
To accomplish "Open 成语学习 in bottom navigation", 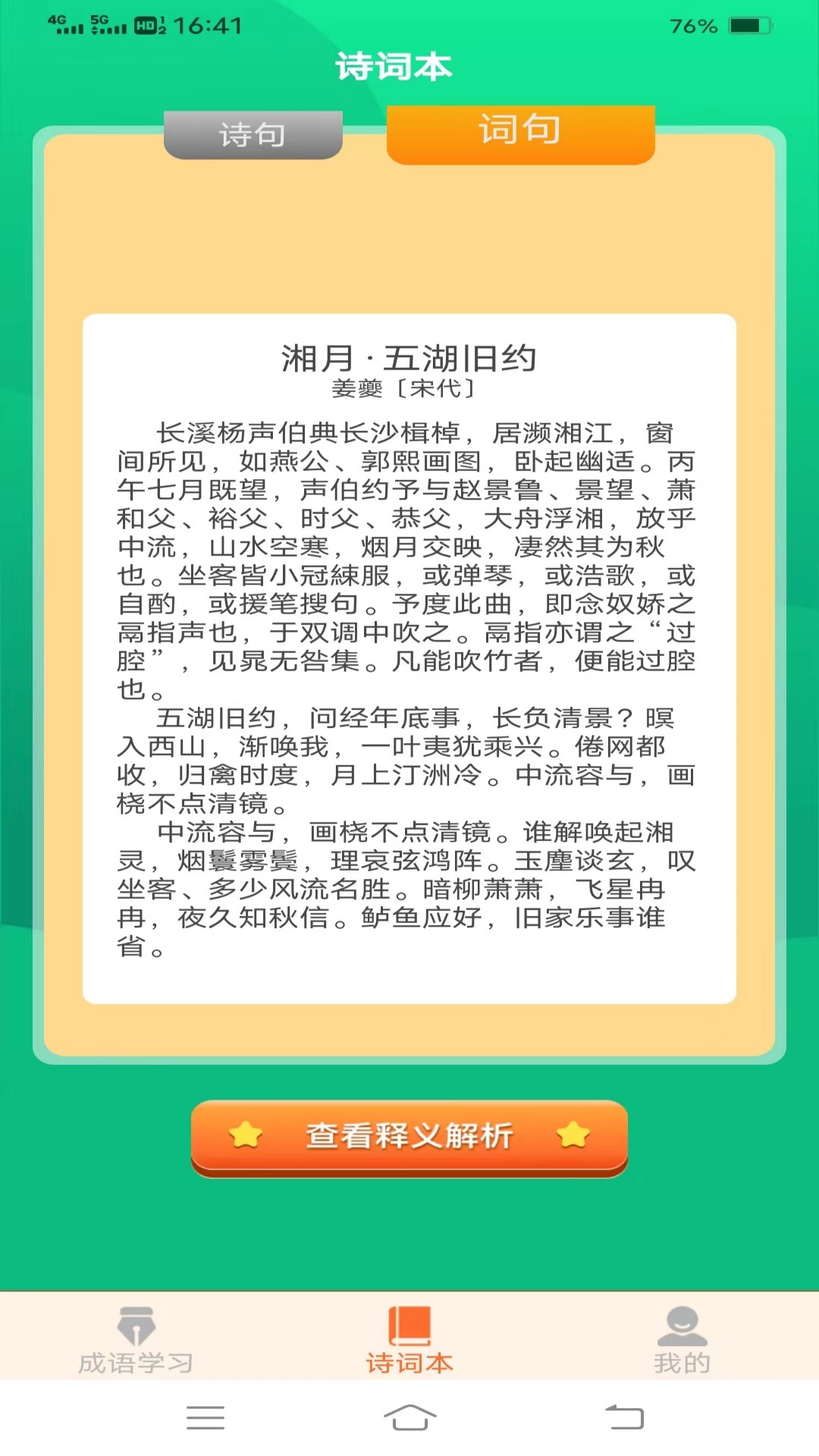I will pos(136,1341).
